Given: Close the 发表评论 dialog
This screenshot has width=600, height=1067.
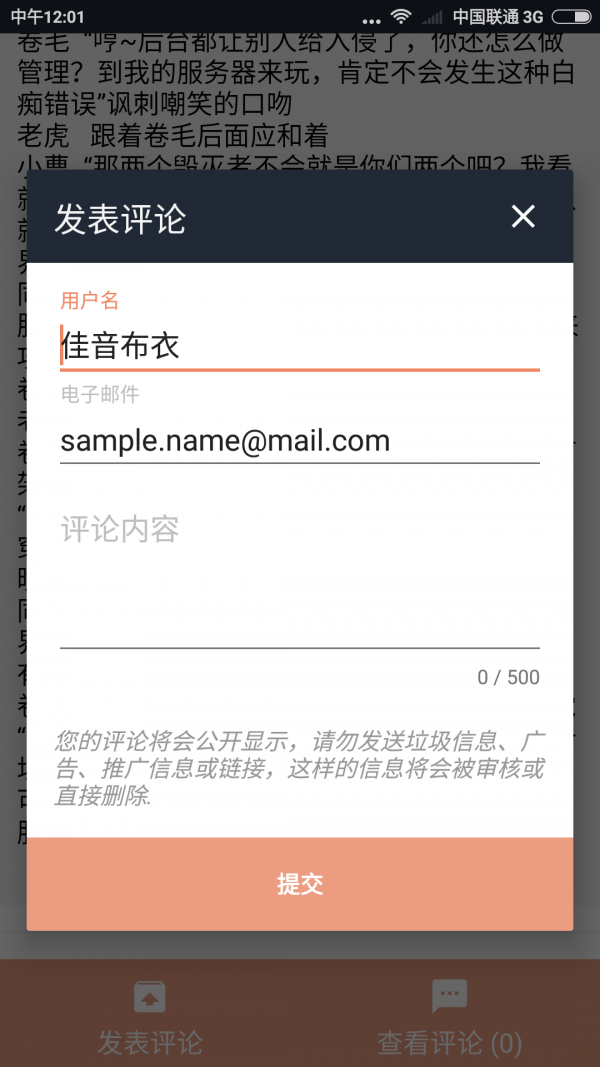Looking at the screenshot, I should pyautogui.click(x=523, y=216).
